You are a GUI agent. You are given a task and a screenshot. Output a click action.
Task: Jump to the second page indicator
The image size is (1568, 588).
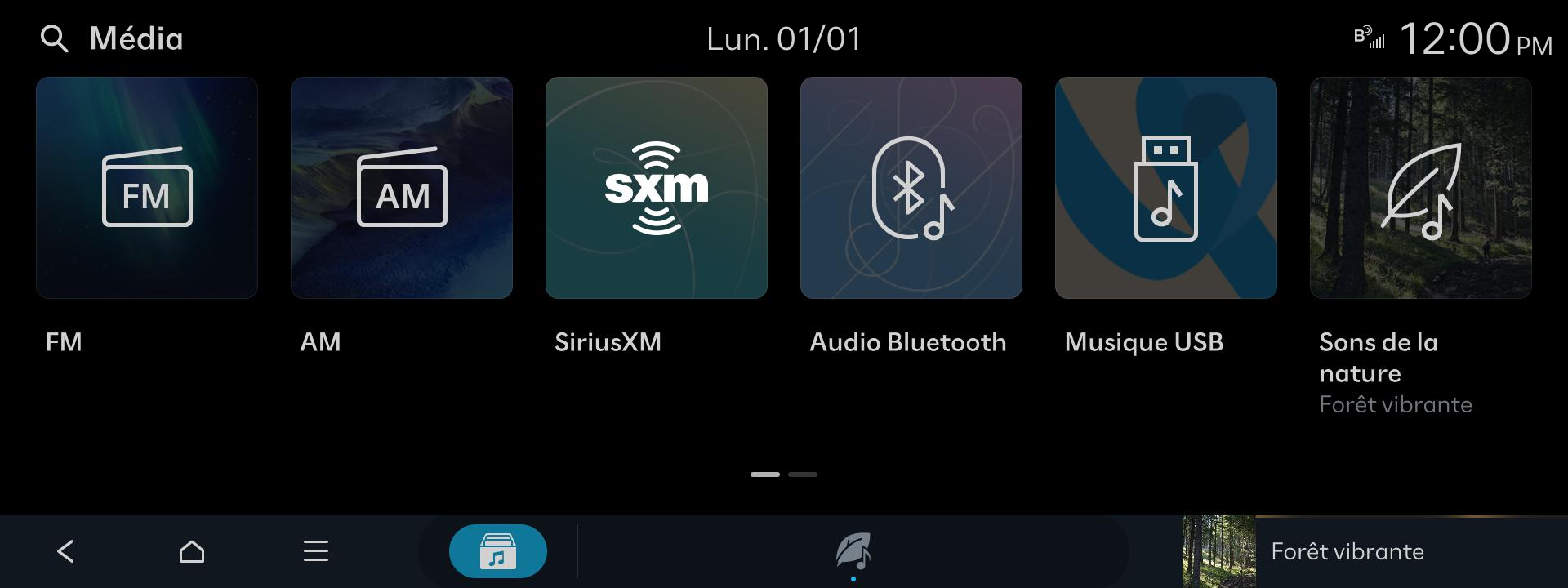click(x=803, y=474)
